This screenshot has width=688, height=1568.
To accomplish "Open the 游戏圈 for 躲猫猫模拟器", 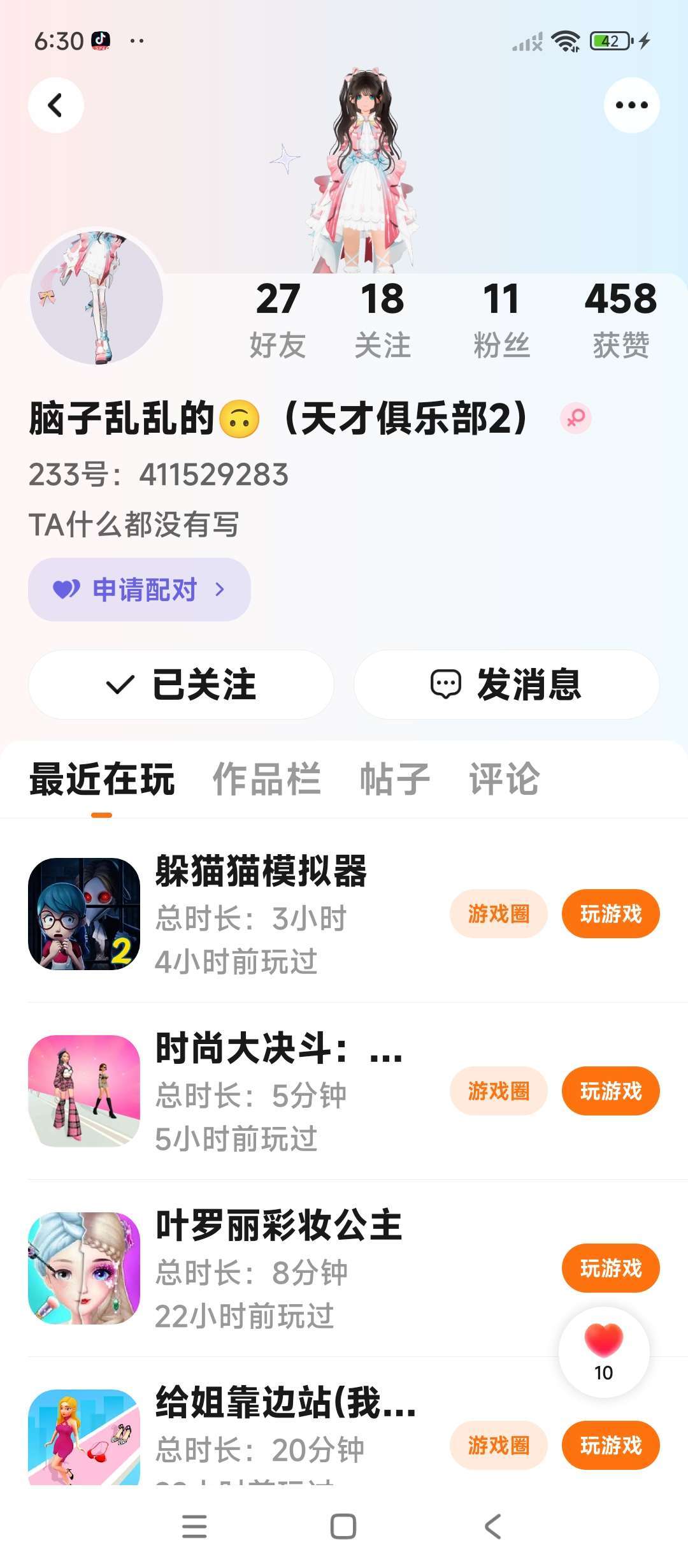I will (498, 914).
